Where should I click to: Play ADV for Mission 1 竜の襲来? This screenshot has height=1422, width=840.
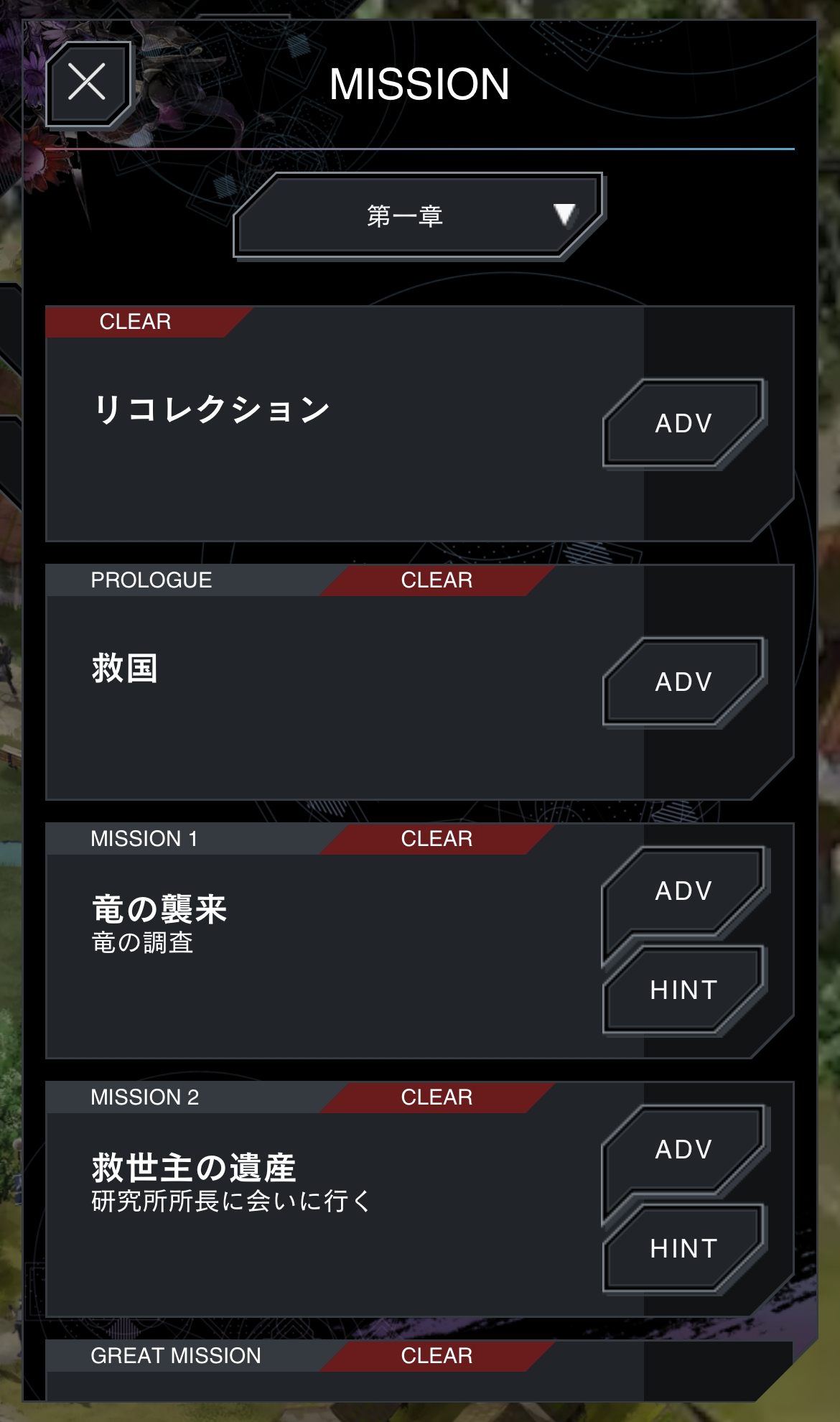684,891
